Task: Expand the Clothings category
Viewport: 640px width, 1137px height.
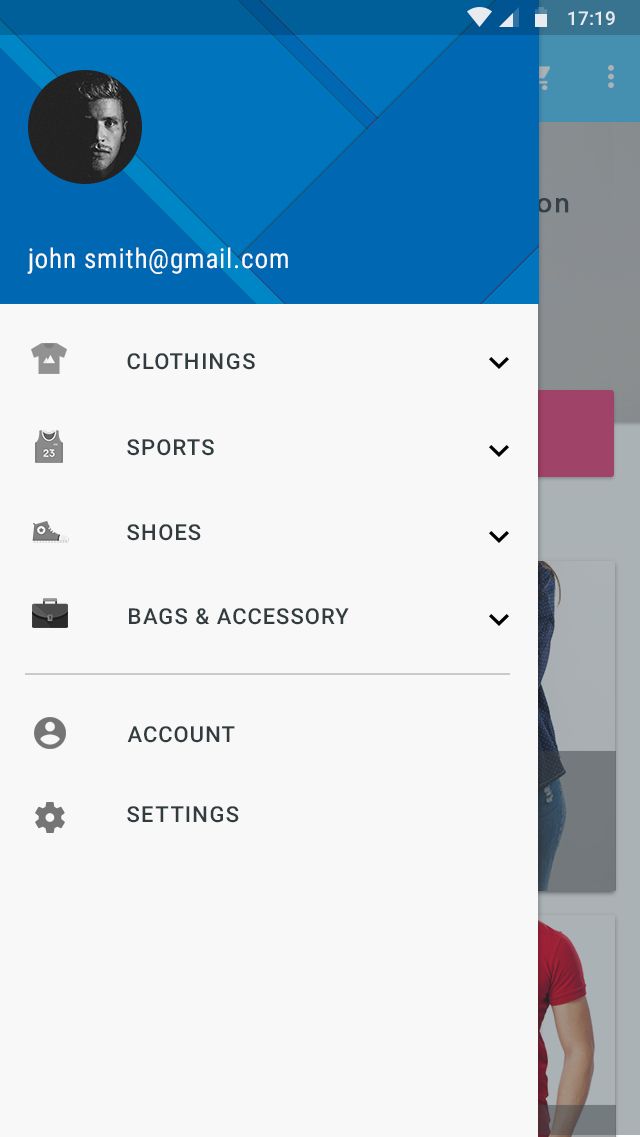Action: pos(498,362)
